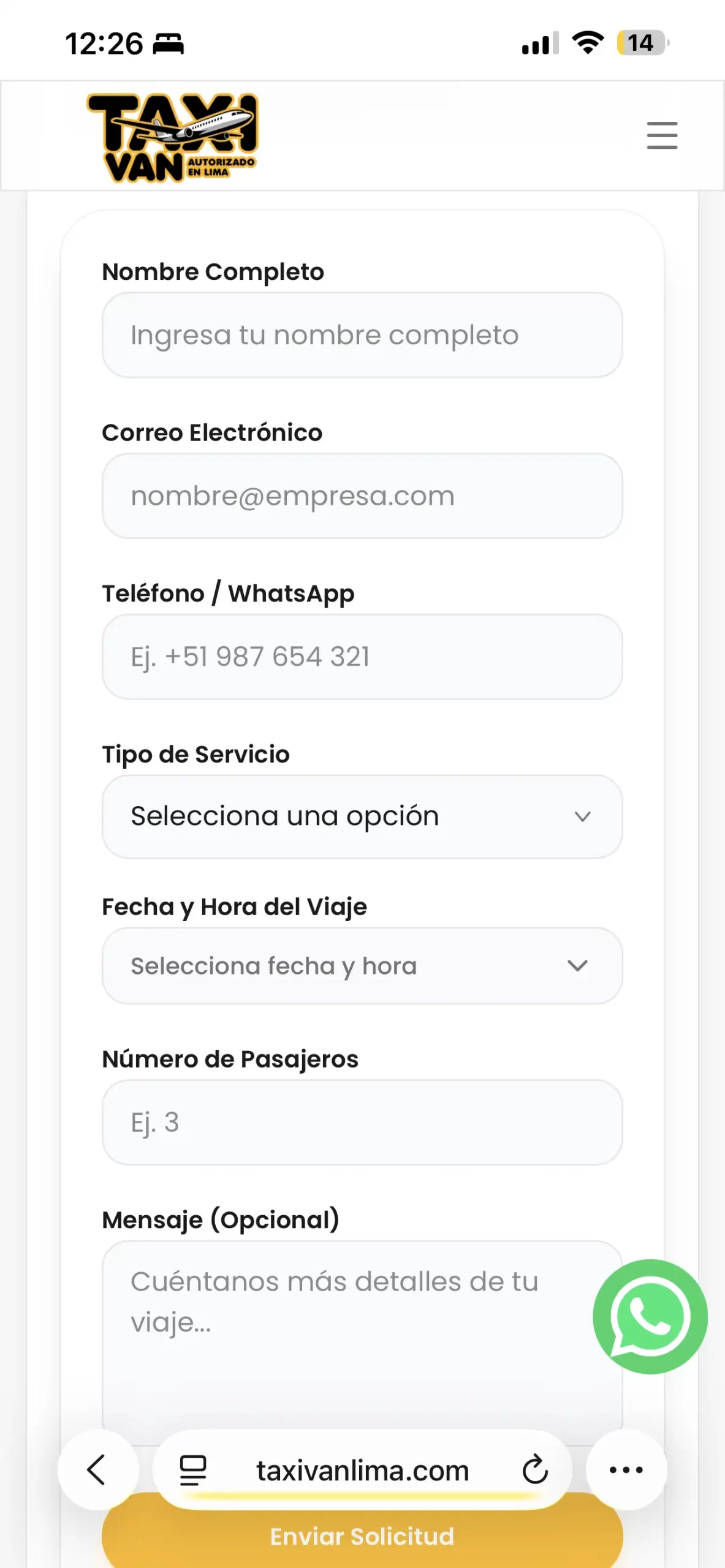Open the Tipo de Servicio dropdown
725x1568 pixels.
point(362,816)
